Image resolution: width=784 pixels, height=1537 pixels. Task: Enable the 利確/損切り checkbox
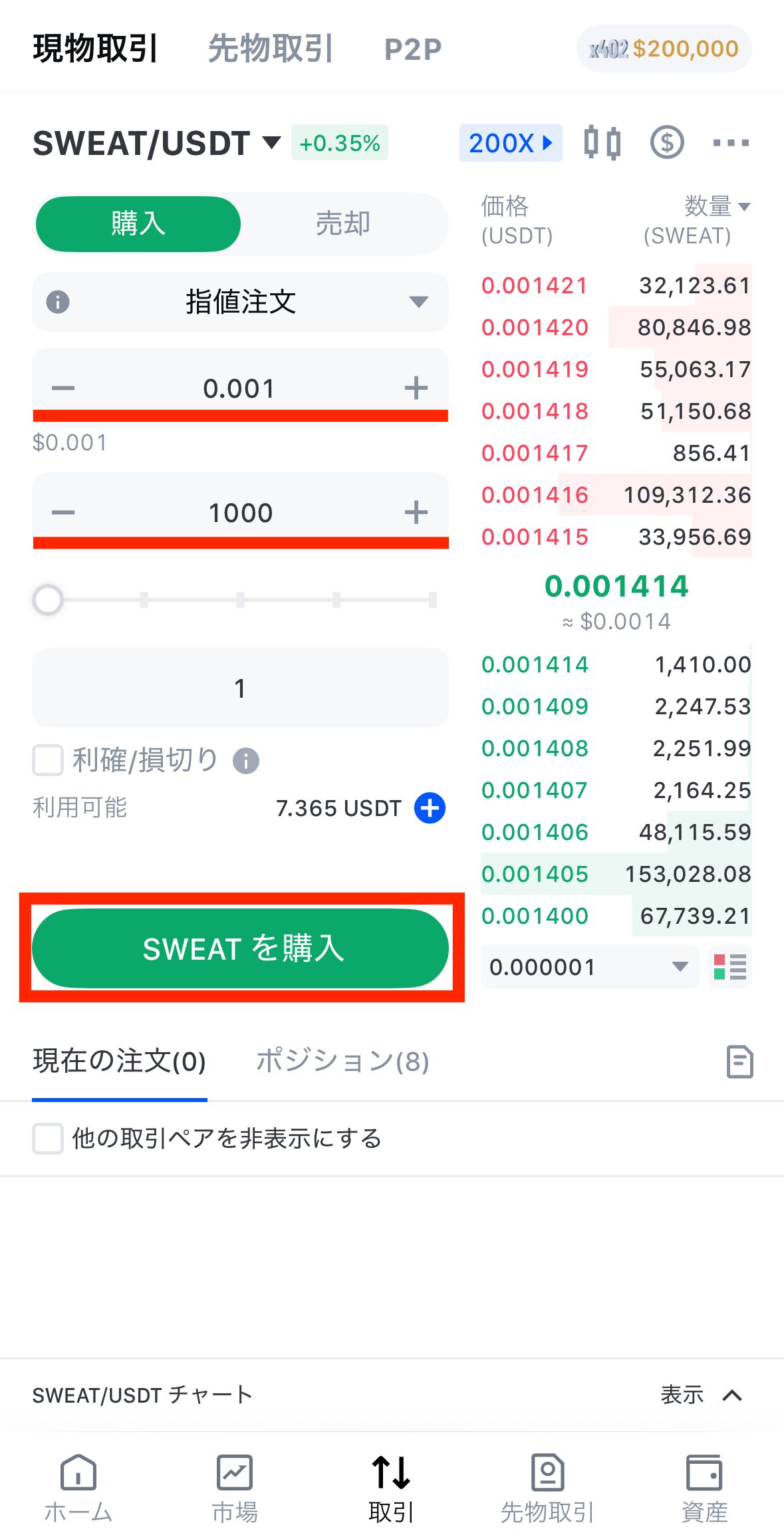[47, 760]
